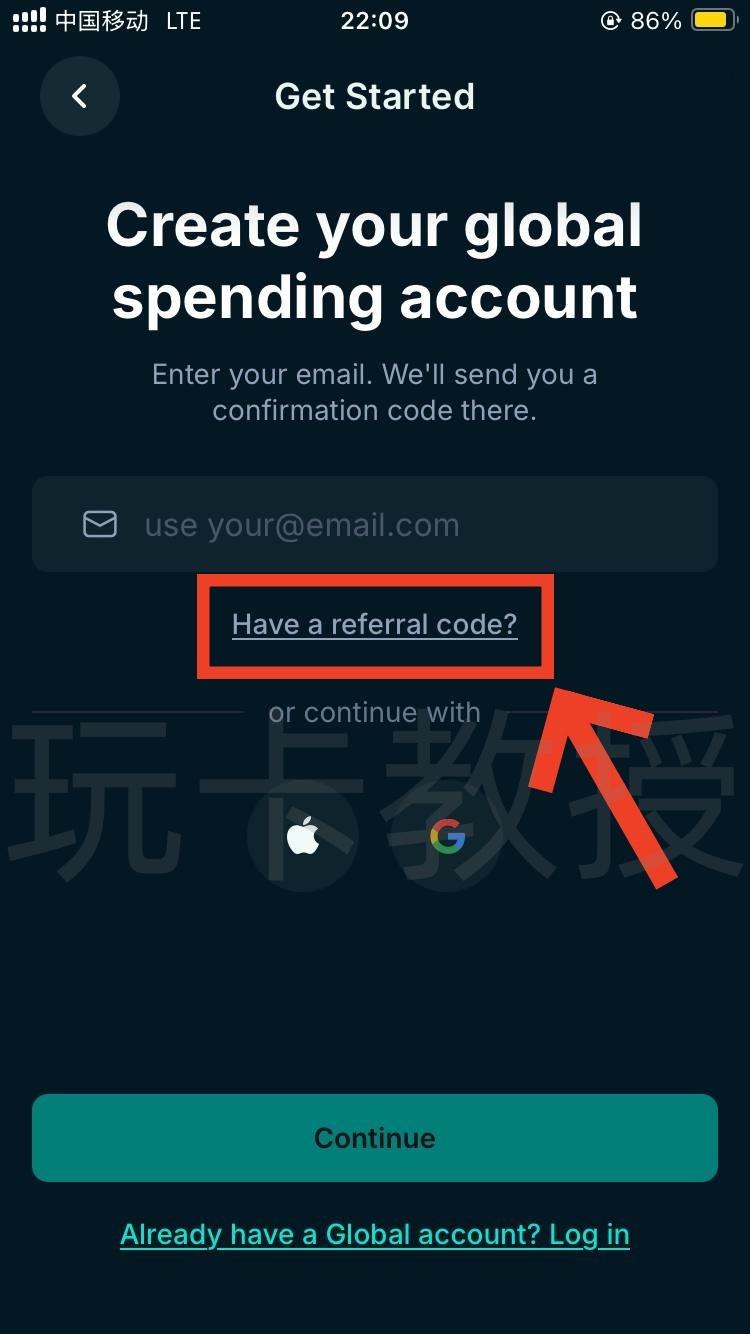Go back using the top arrow

80,96
